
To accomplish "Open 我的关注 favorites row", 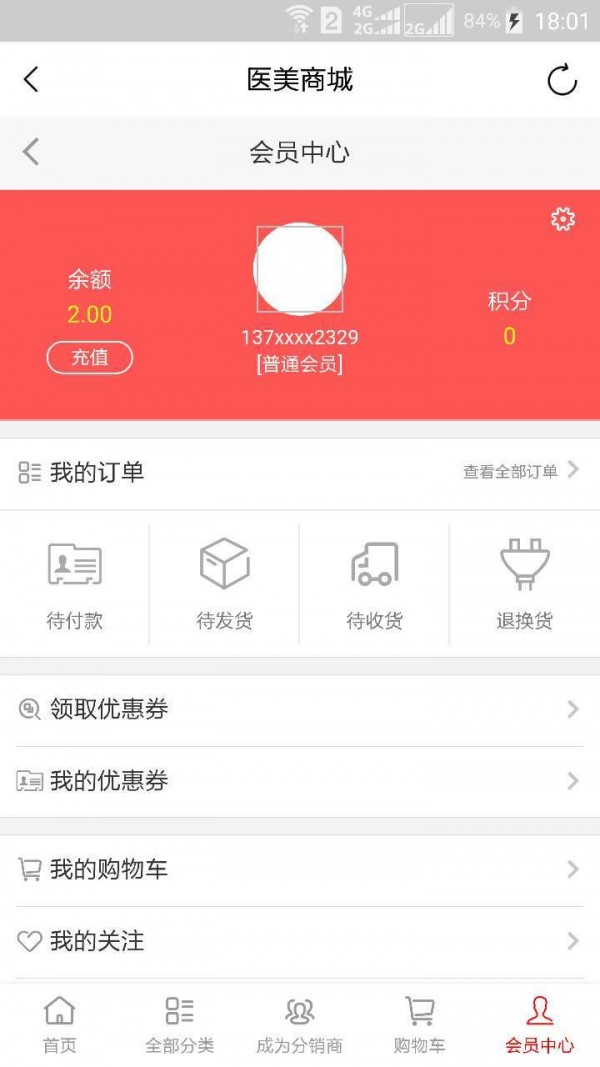I will [x=300, y=941].
